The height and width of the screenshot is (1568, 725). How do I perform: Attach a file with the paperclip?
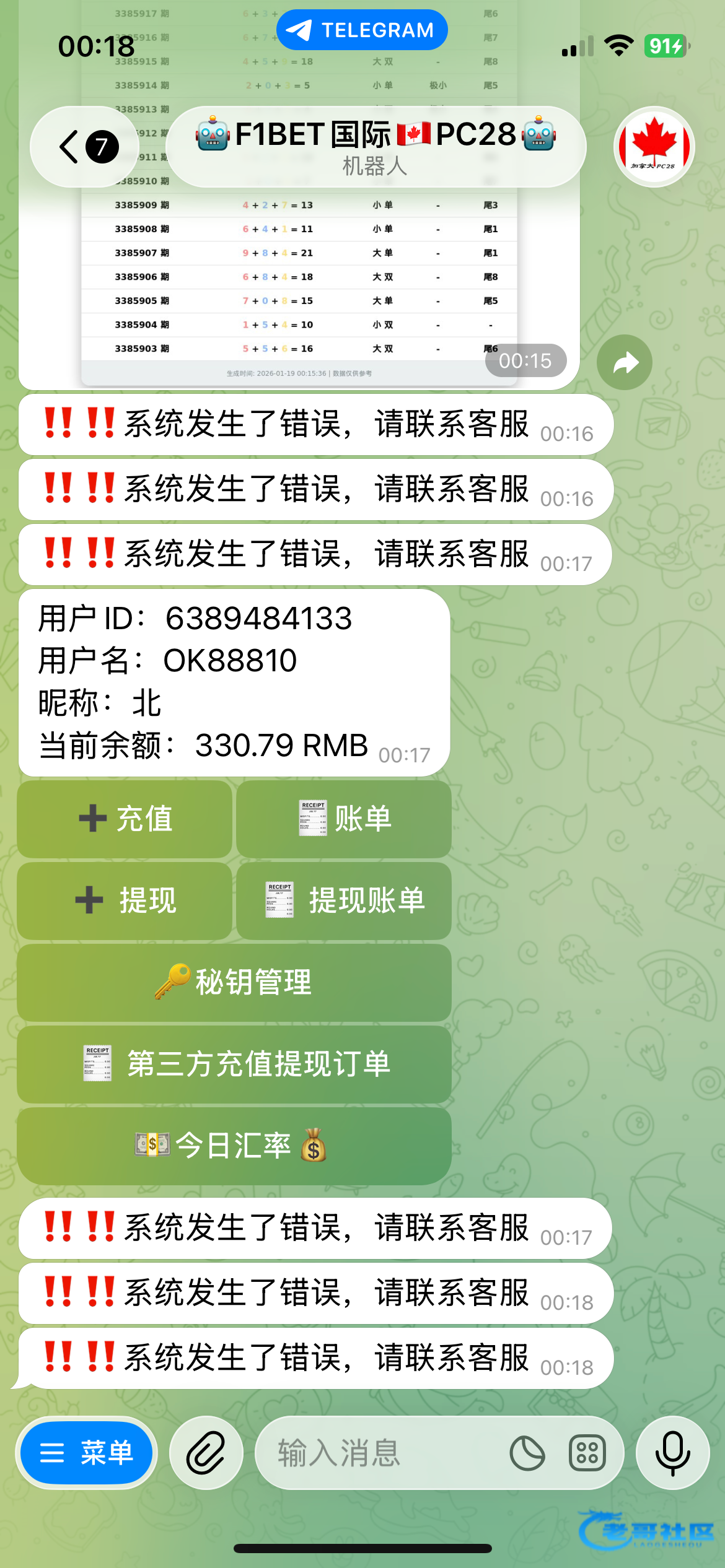click(x=206, y=1453)
